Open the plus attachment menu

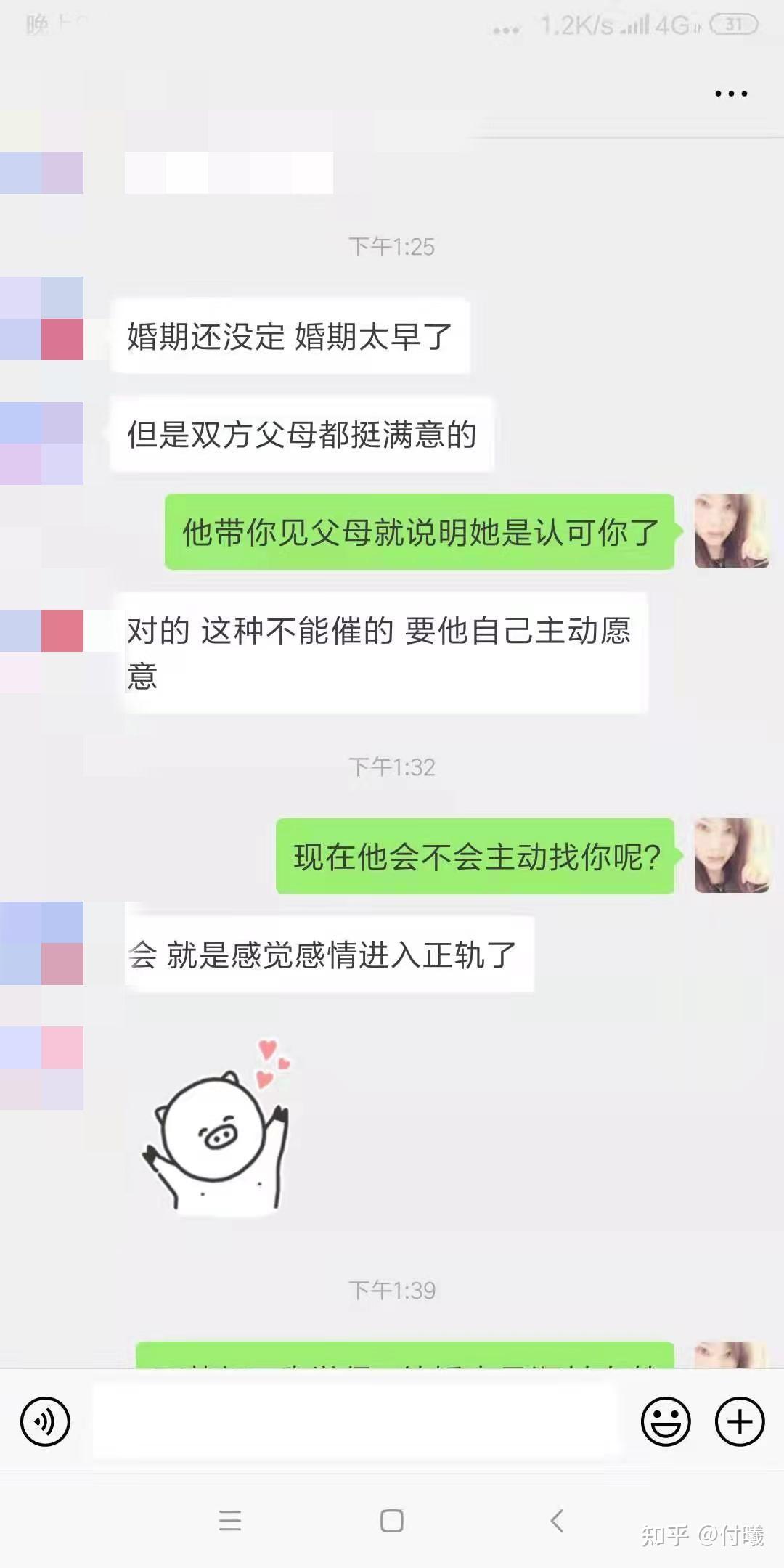click(740, 1421)
